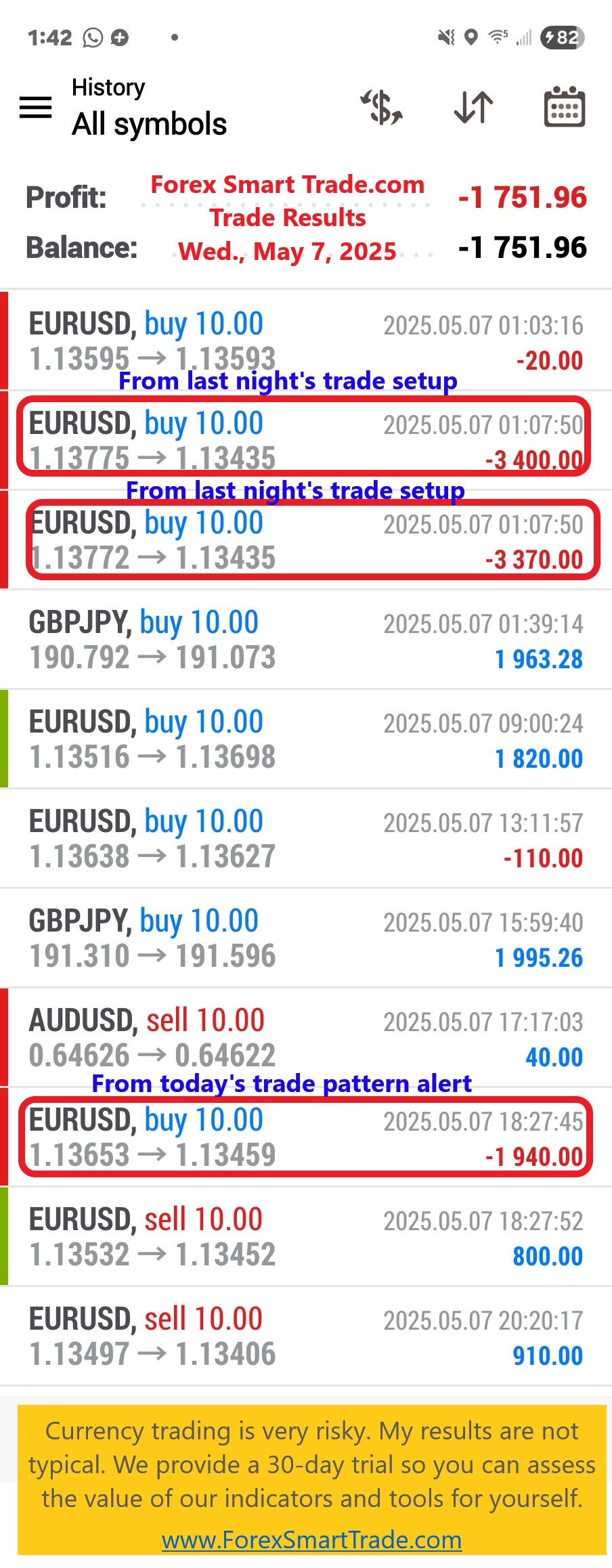Expand the GBPJPY buy trade at 15:59:40
Screen dimensions: 612x1568
tap(306, 938)
